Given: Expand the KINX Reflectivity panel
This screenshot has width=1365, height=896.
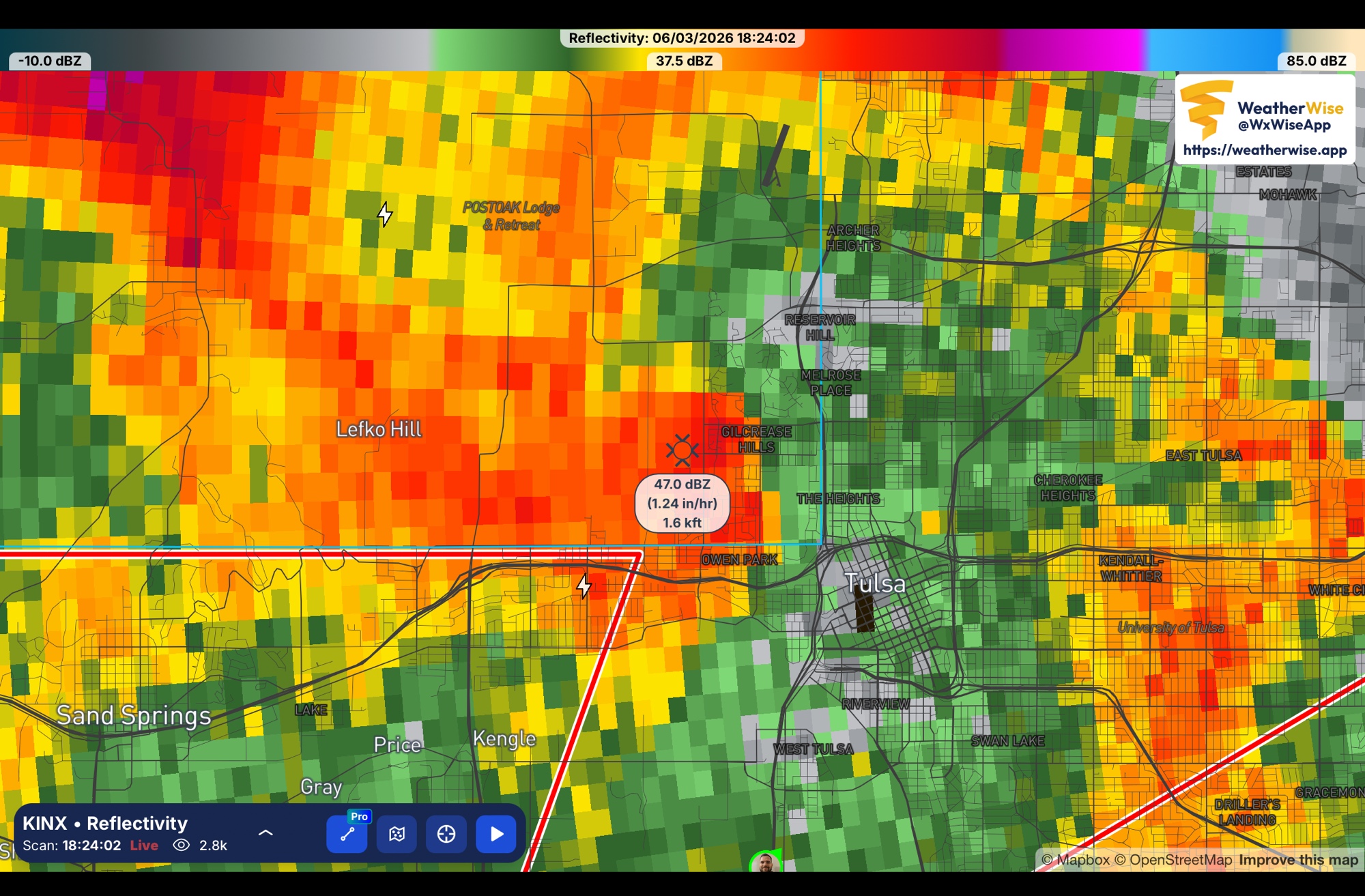Looking at the screenshot, I should (265, 833).
